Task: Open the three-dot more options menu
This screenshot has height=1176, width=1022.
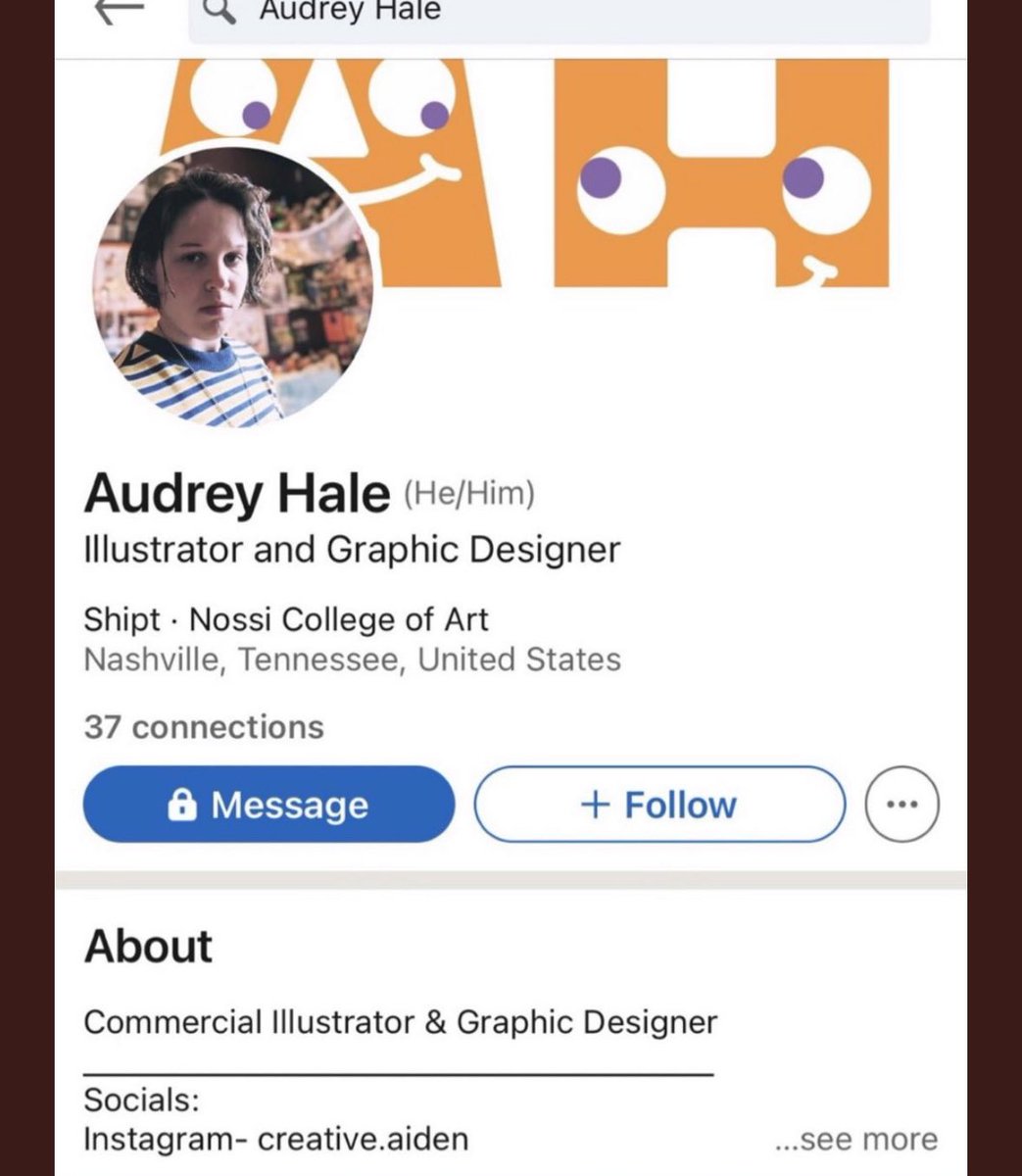Action: pyautogui.click(x=902, y=805)
